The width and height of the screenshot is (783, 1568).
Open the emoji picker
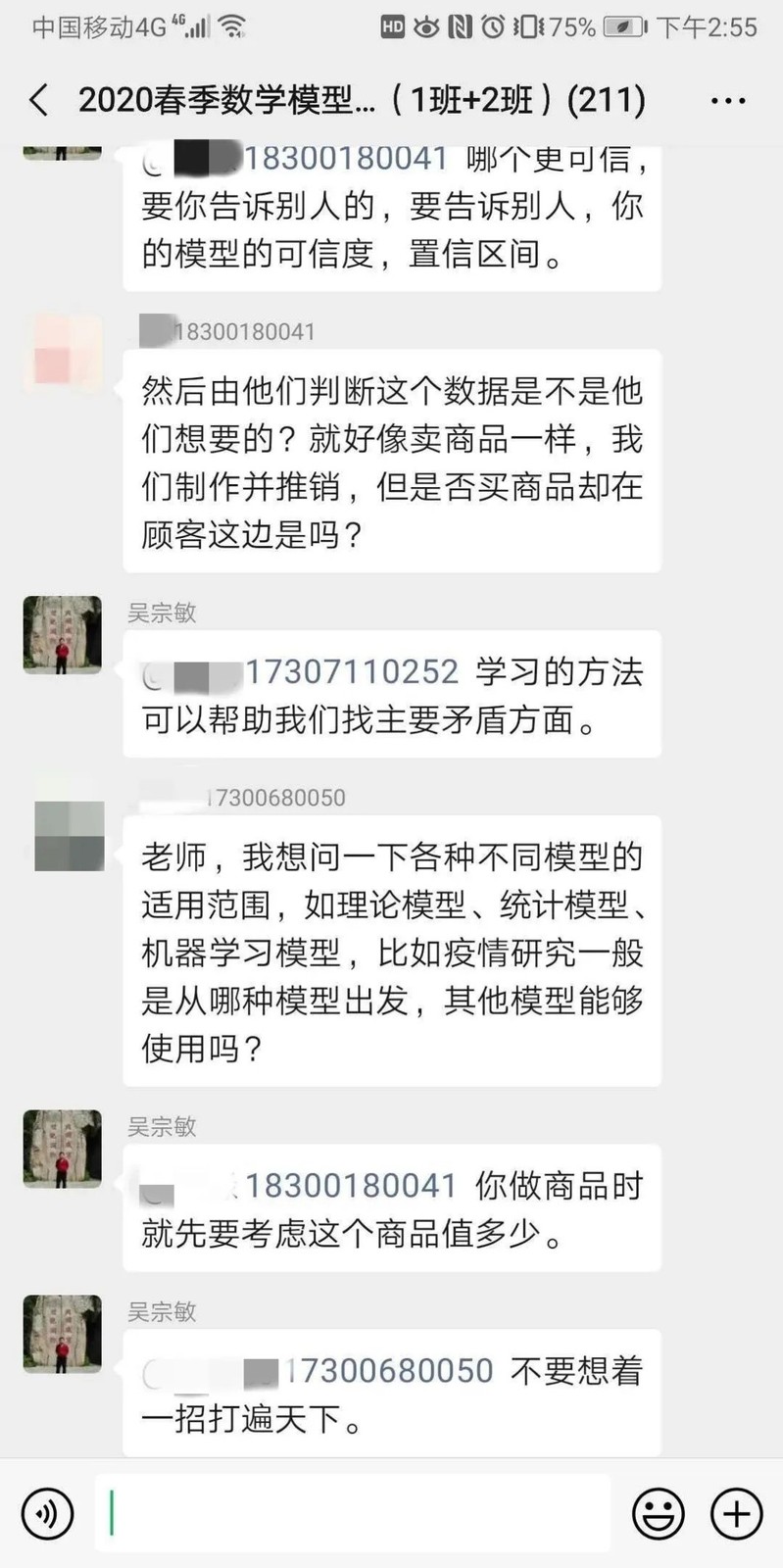(x=658, y=1514)
